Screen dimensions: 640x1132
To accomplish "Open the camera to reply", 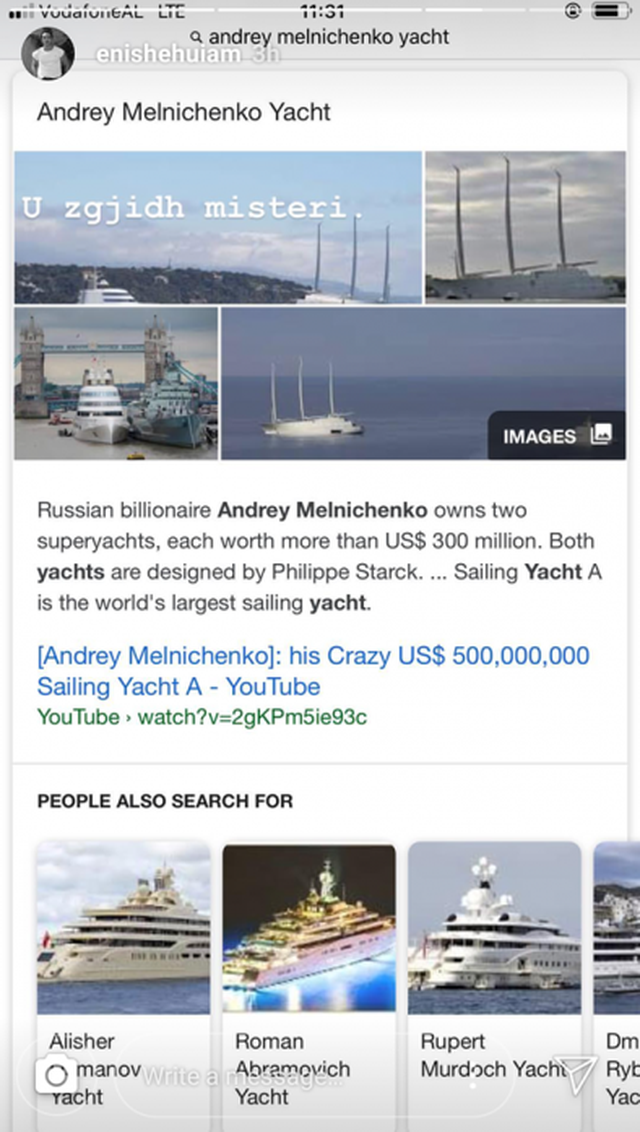I will (x=55, y=1075).
